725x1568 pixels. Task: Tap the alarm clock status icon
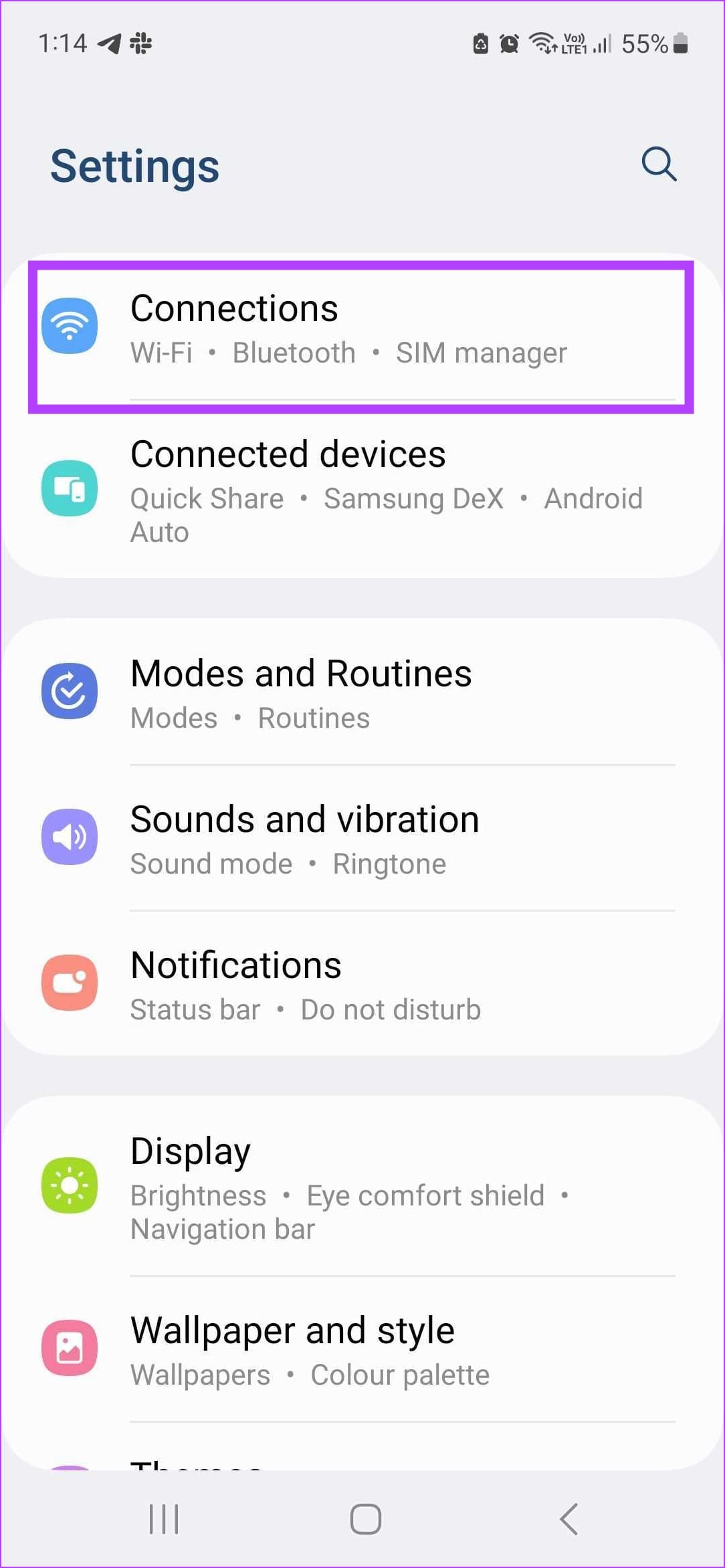pos(509,42)
